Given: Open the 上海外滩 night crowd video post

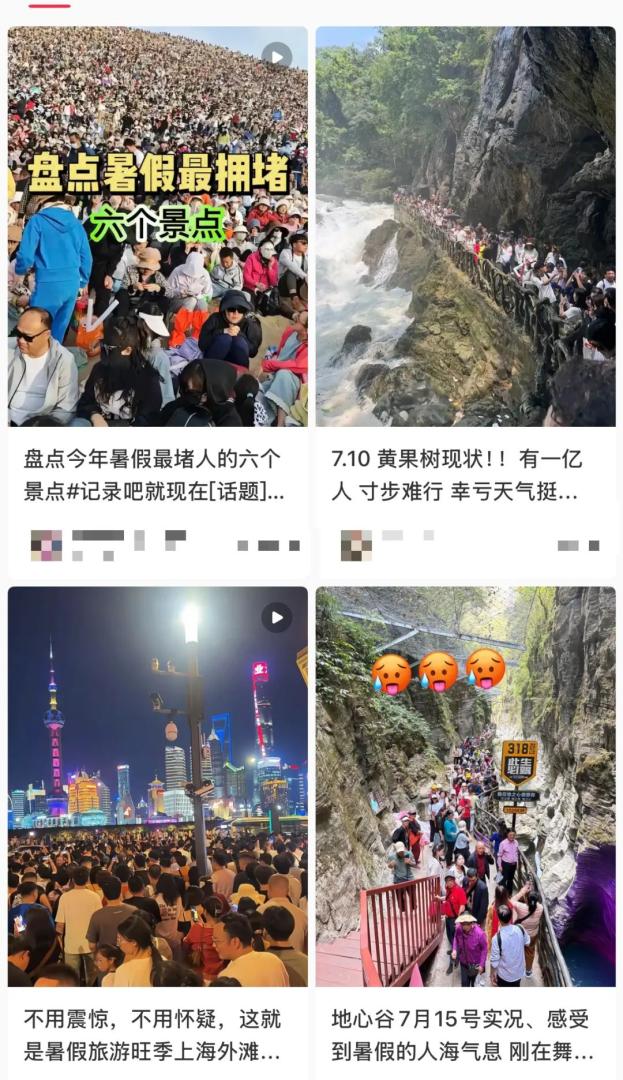Looking at the screenshot, I should (x=157, y=786).
